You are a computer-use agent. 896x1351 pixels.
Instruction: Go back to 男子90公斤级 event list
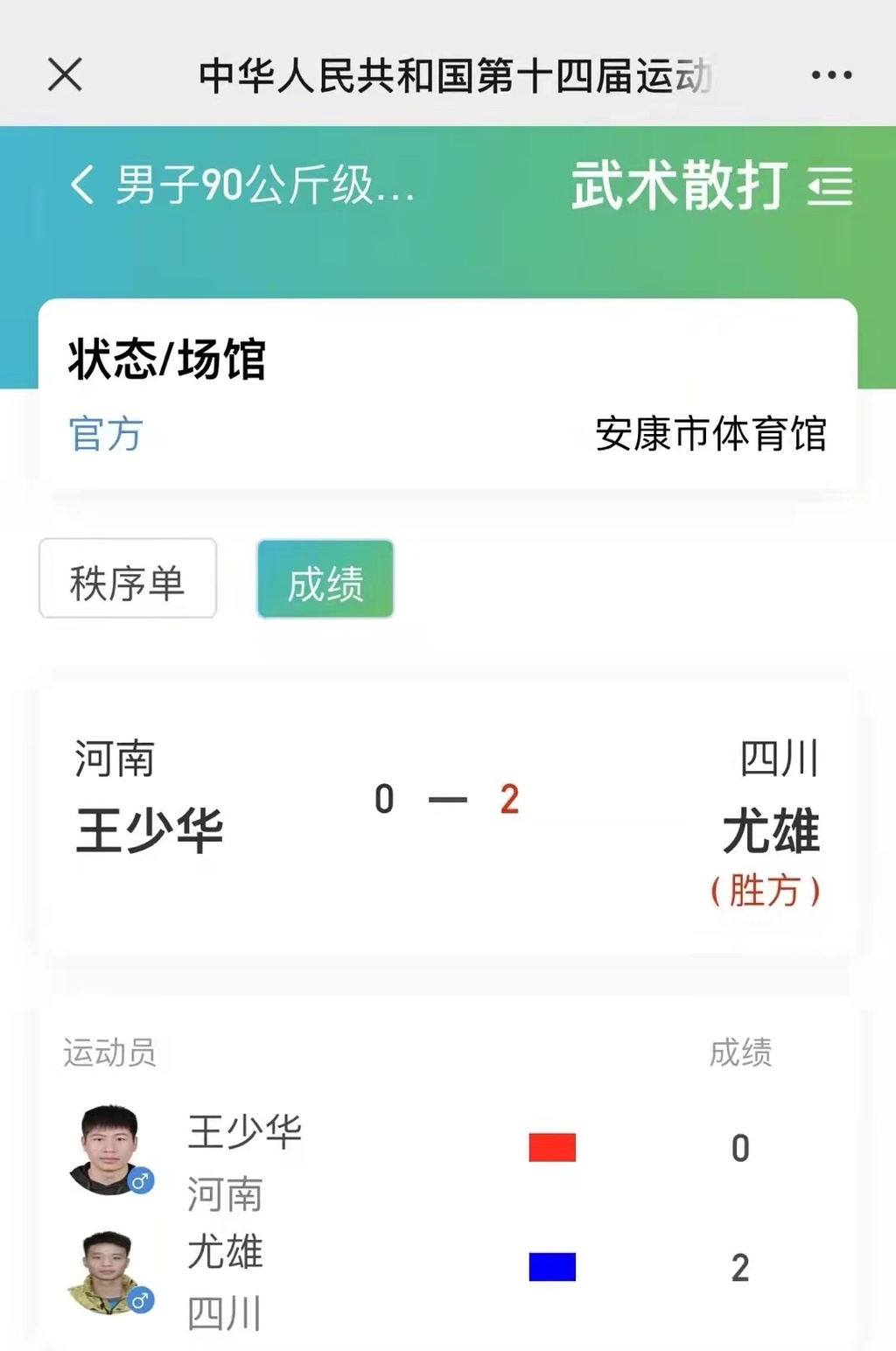(83, 185)
